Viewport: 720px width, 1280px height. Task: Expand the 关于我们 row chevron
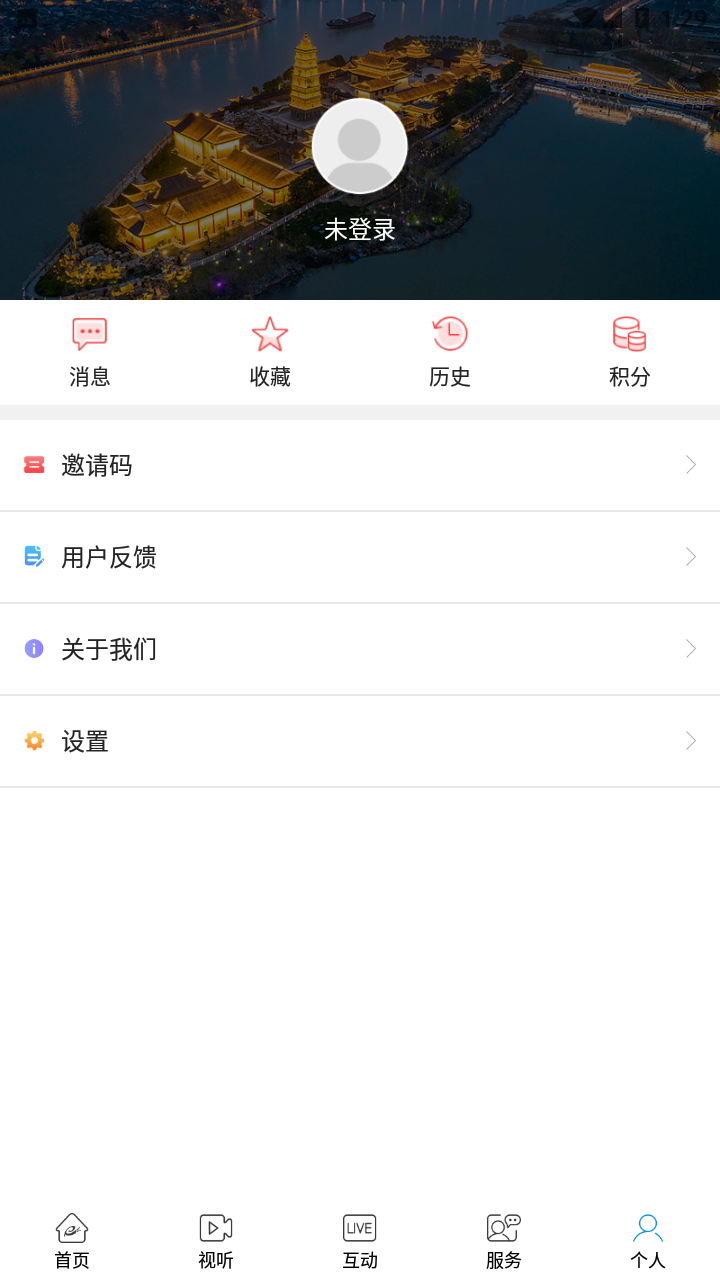[690, 649]
